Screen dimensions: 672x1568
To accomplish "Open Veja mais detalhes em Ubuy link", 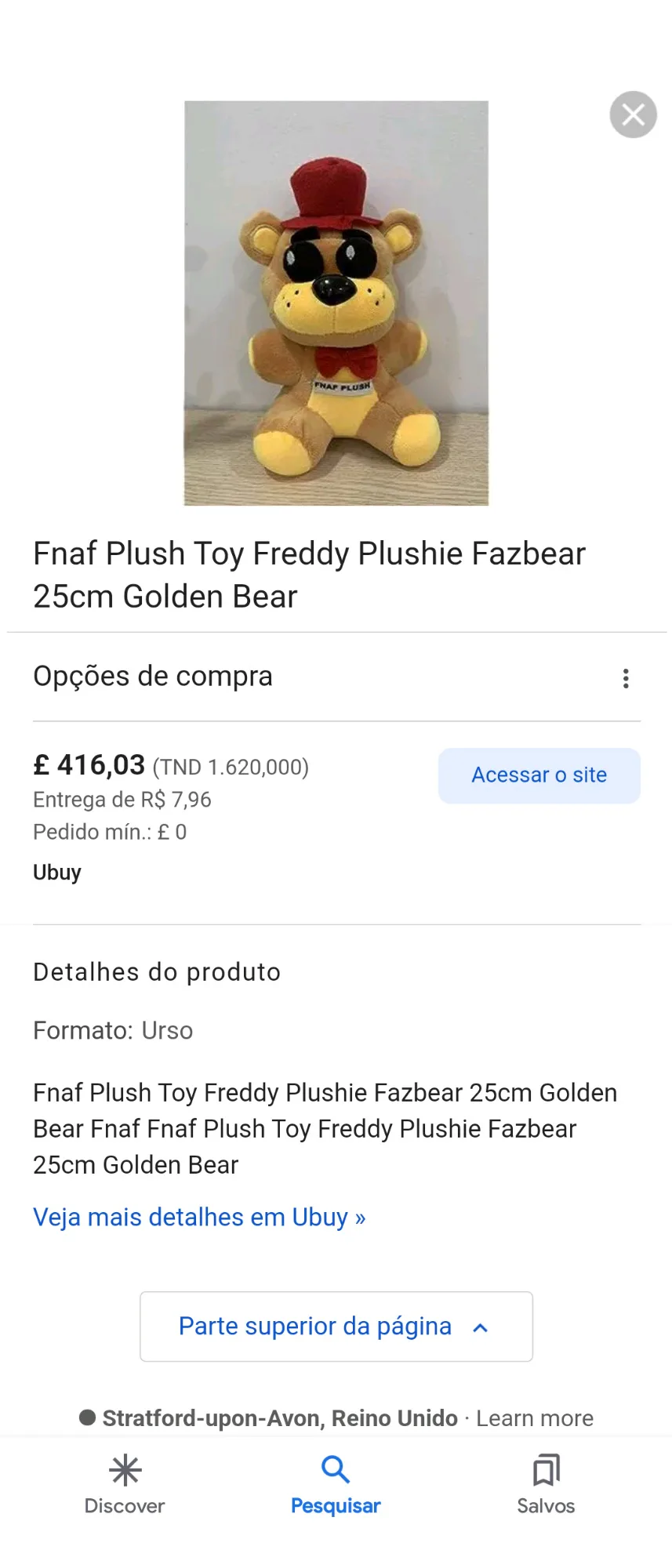I will (x=199, y=1217).
